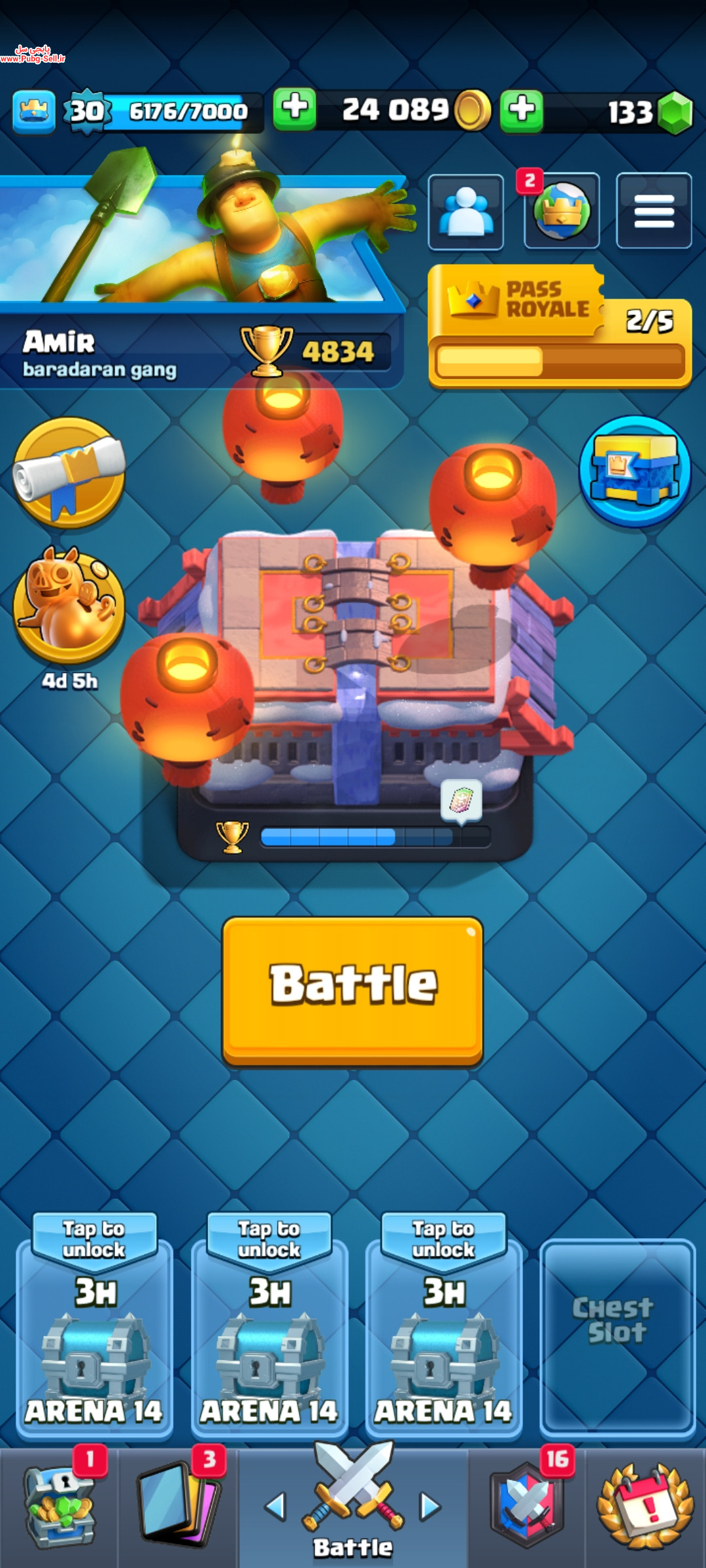Screen dimensions: 706x1568
Task: Open the leaderboard globe crown icon
Action: pos(562,210)
